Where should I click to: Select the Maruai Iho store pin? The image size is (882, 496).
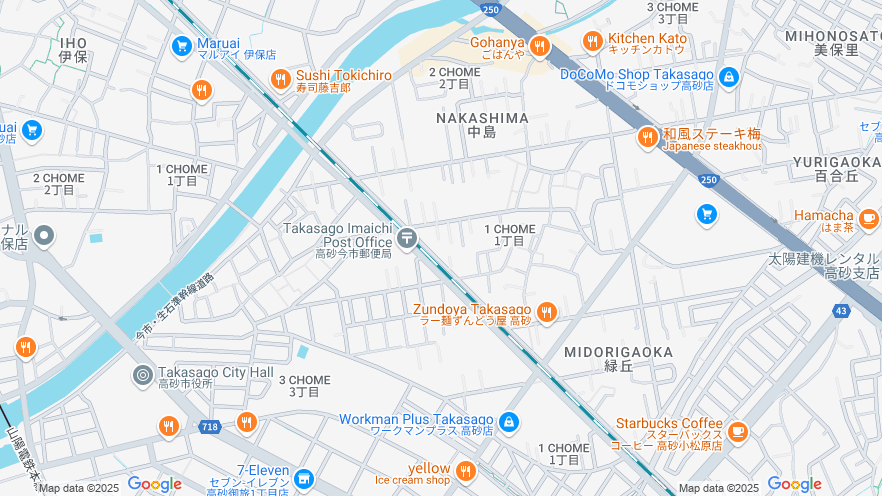(181, 45)
